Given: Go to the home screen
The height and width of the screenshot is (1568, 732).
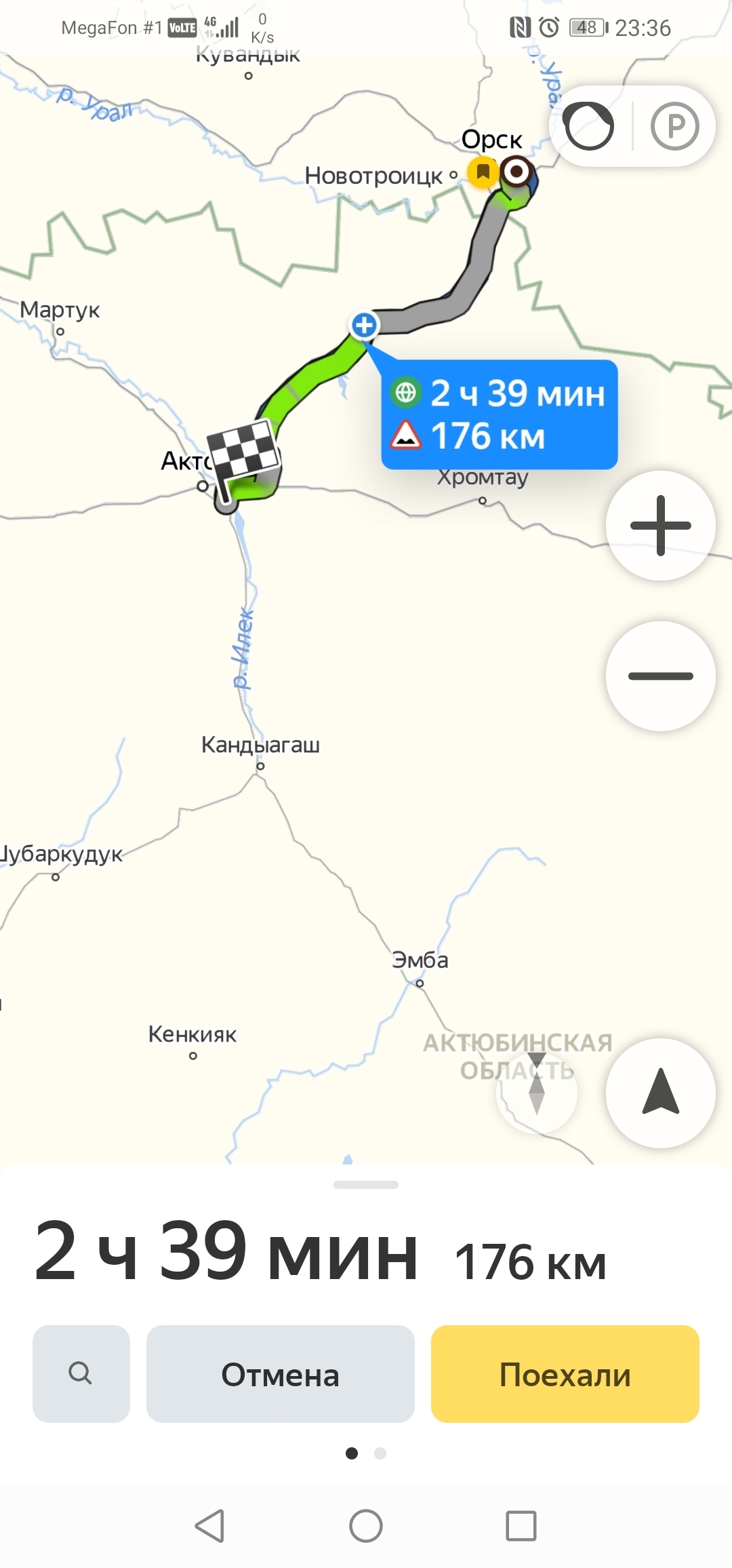Looking at the screenshot, I should click(366, 1526).
